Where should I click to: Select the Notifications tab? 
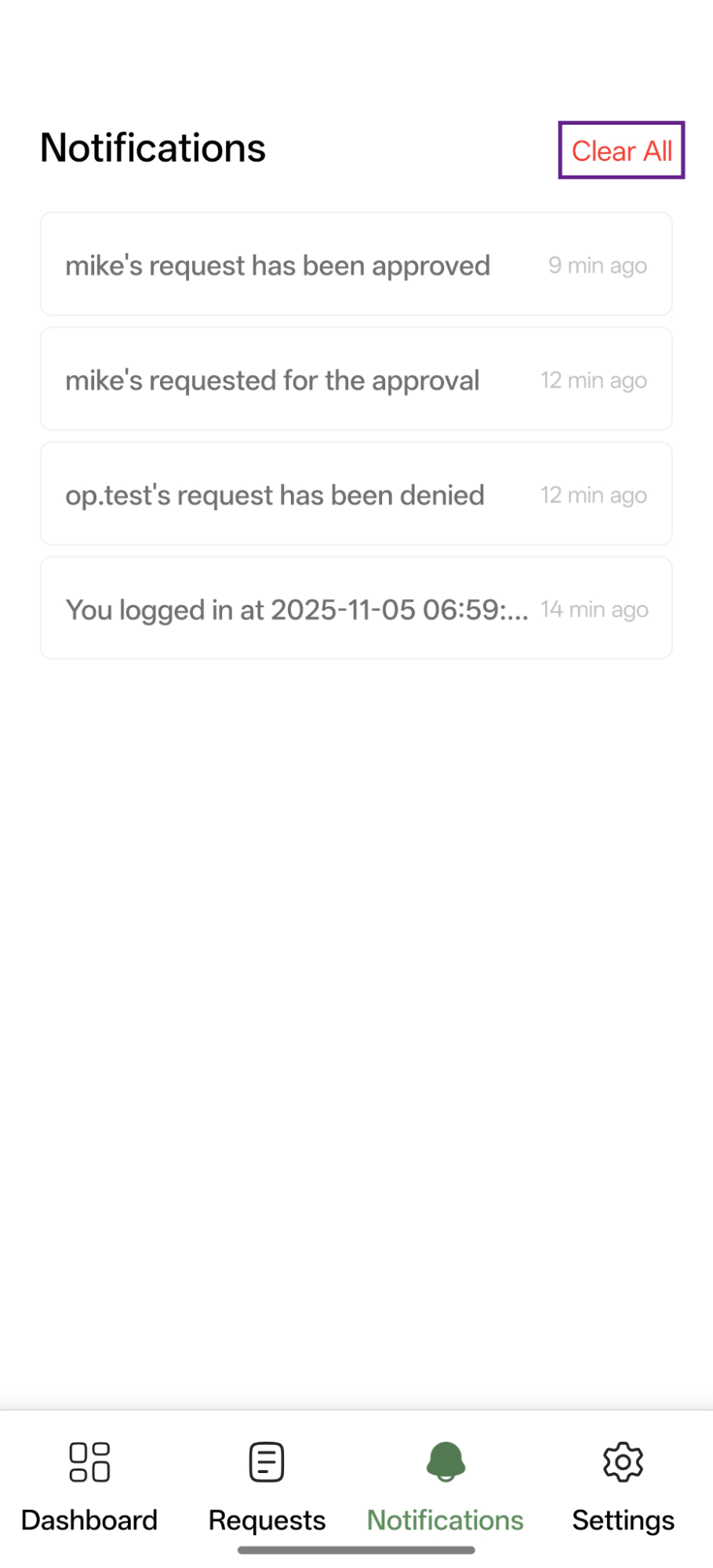(446, 1485)
